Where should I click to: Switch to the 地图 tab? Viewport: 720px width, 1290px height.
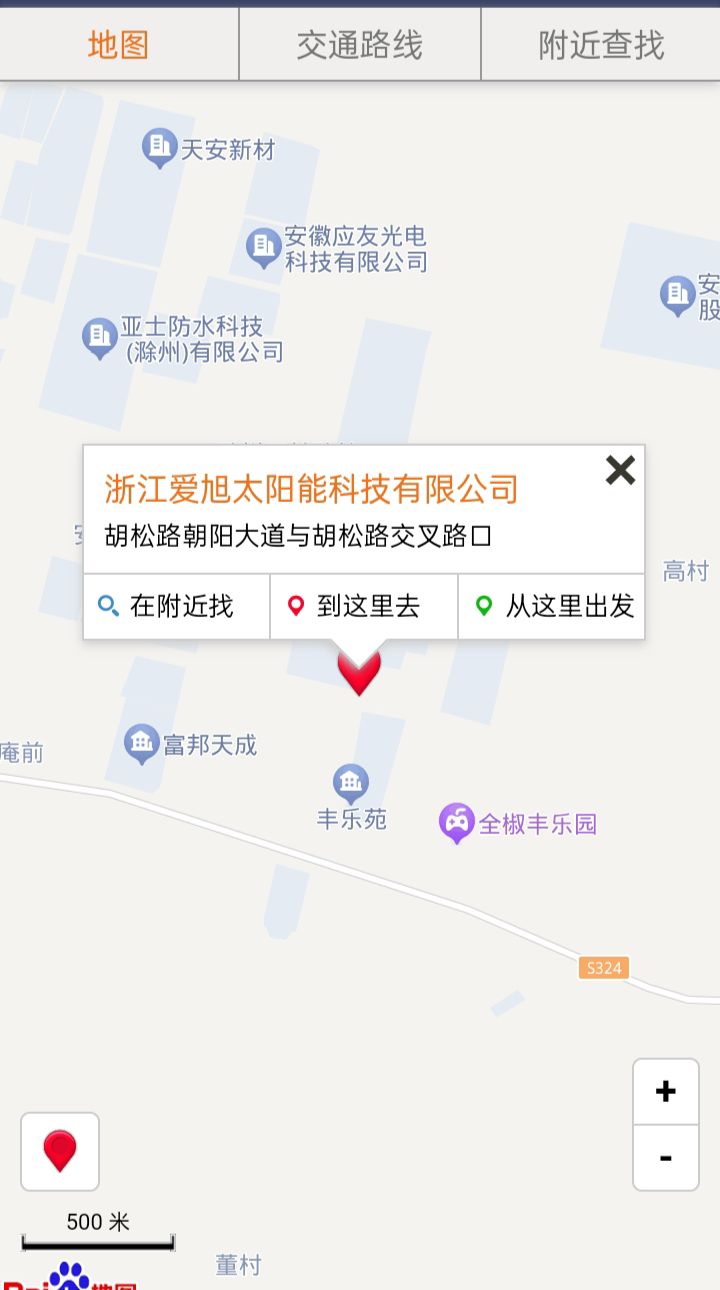tap(118, 45)
